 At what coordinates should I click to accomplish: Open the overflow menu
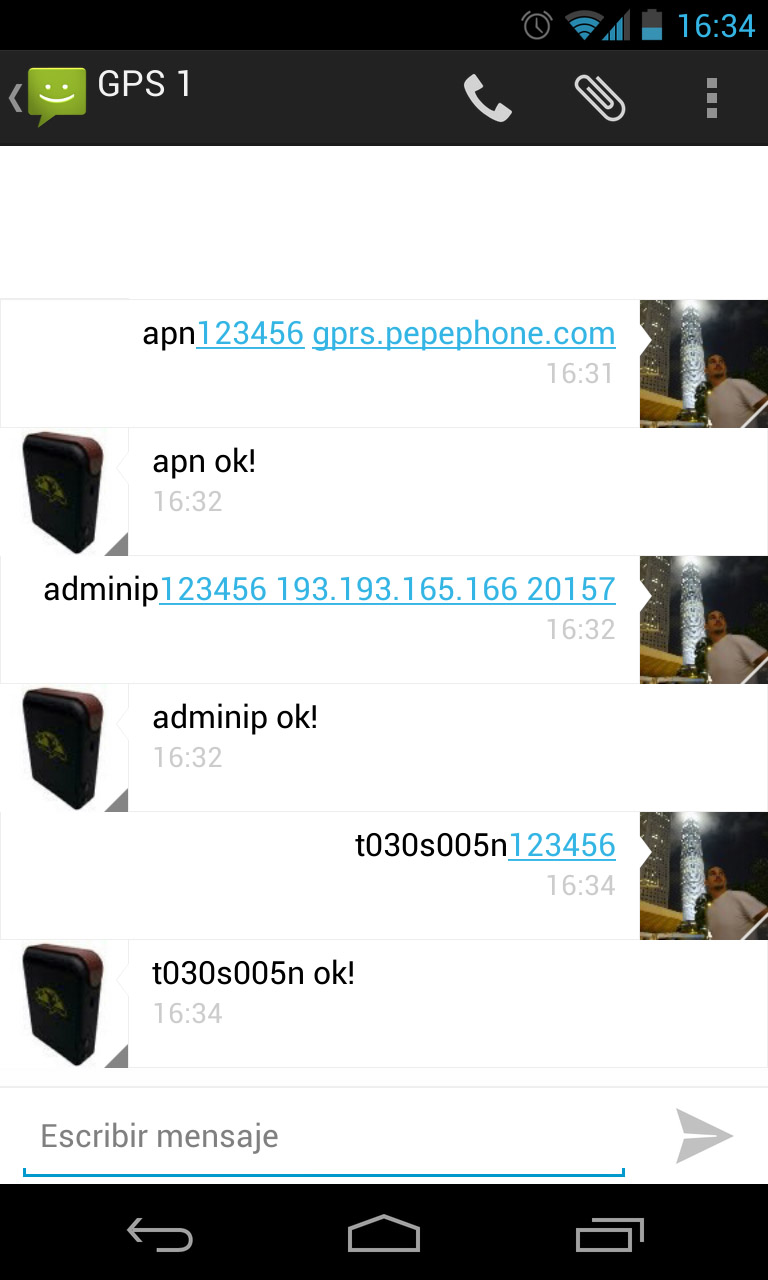711,98
